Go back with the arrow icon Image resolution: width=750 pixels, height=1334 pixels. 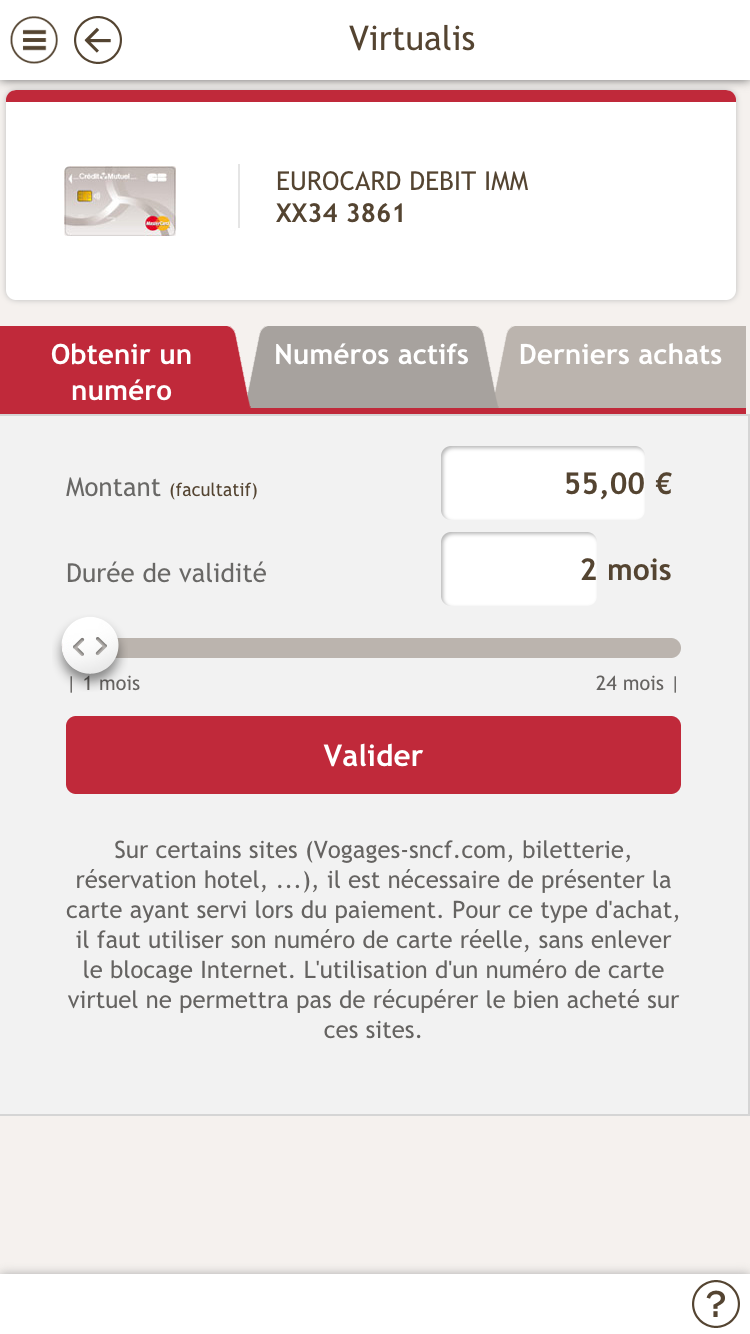tap(98, 41)
